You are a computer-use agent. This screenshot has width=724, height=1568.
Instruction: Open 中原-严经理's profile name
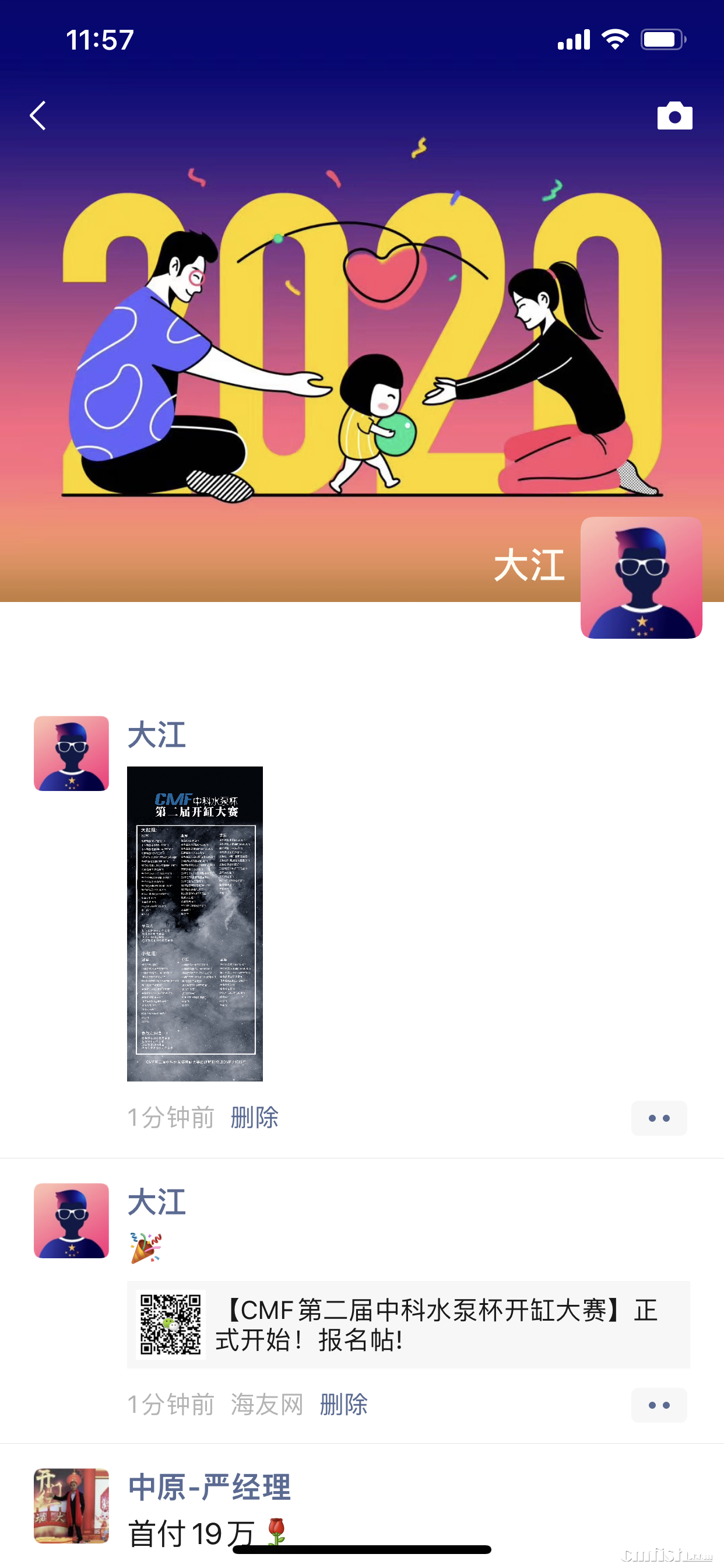pyautogui.click(x=209, y=1487)
